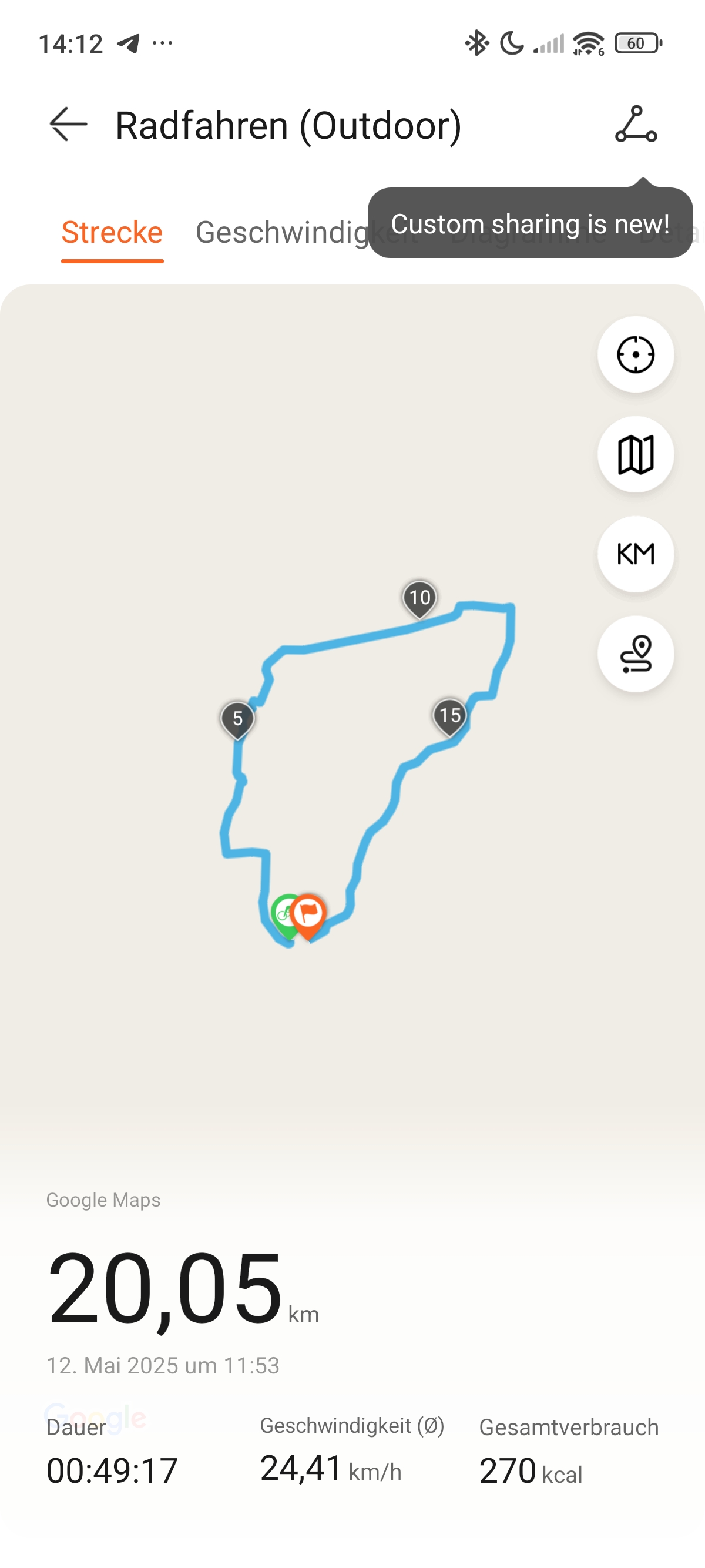Screen dimensions: 705x1568
Task: Go back using the arrow icon
Action: tap(68, 124)
